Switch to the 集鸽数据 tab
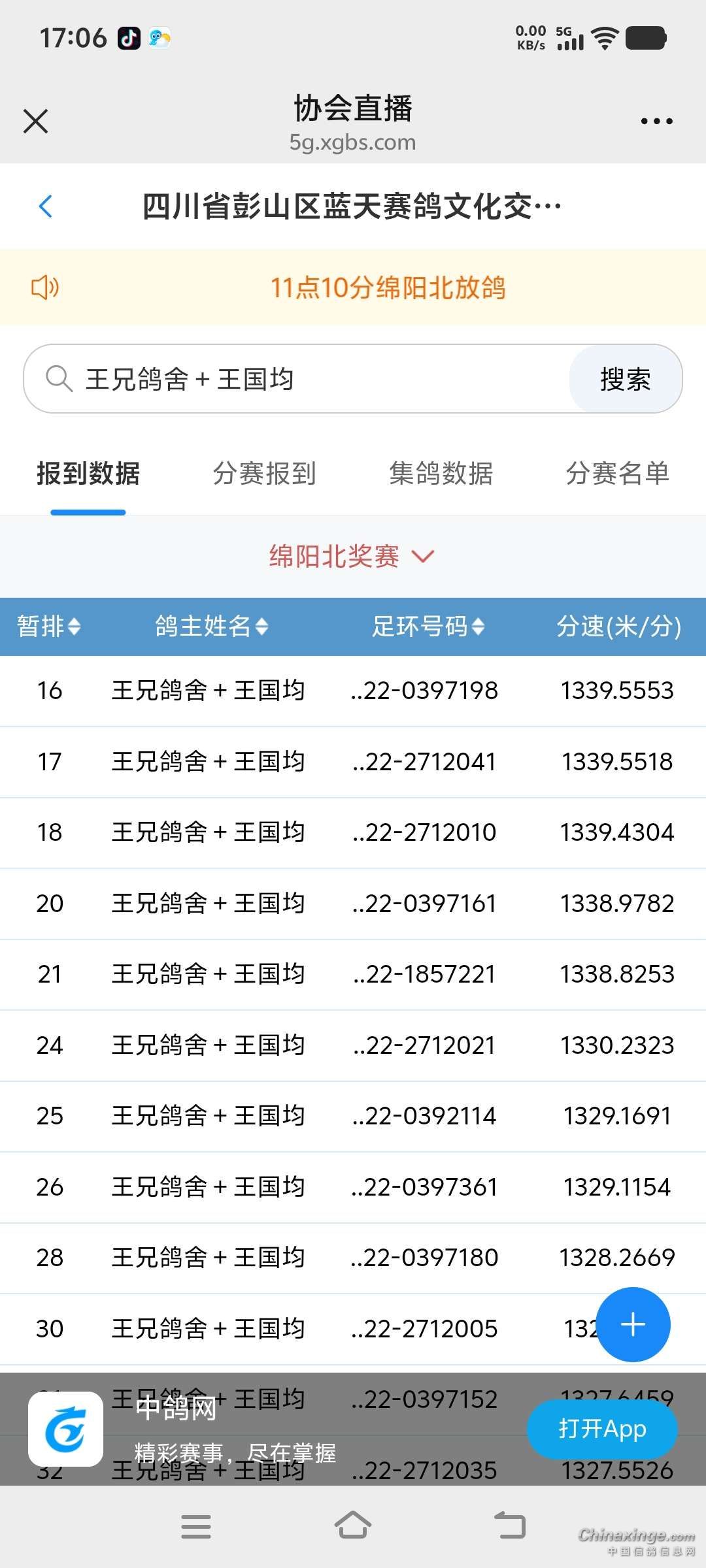 click(441, 474)
